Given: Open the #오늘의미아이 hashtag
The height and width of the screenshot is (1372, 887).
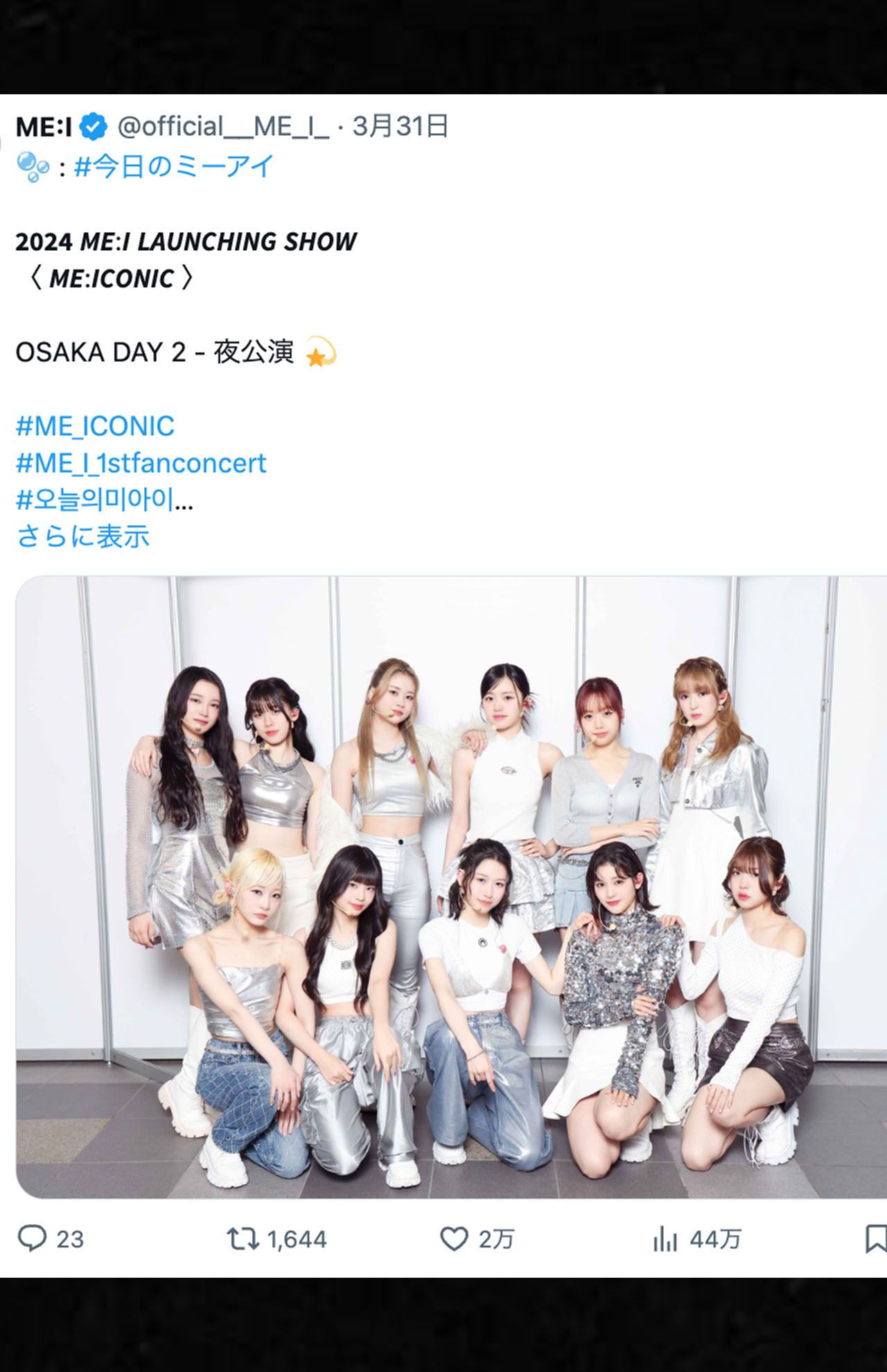Looking at the screenshot, I should pyautogui.click(x=104, y=500).
